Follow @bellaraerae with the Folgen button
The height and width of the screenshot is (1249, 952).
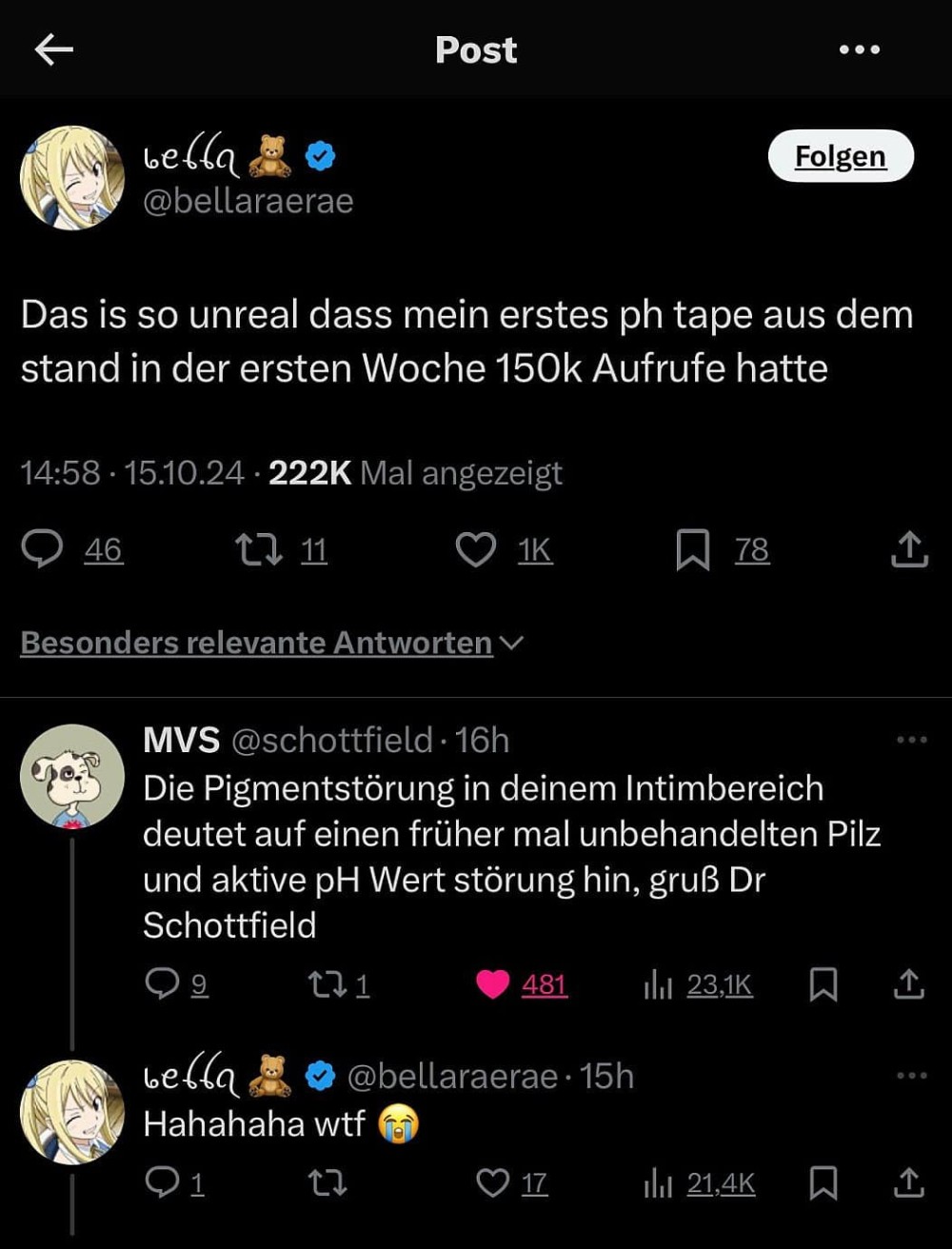tap(840, 156)
